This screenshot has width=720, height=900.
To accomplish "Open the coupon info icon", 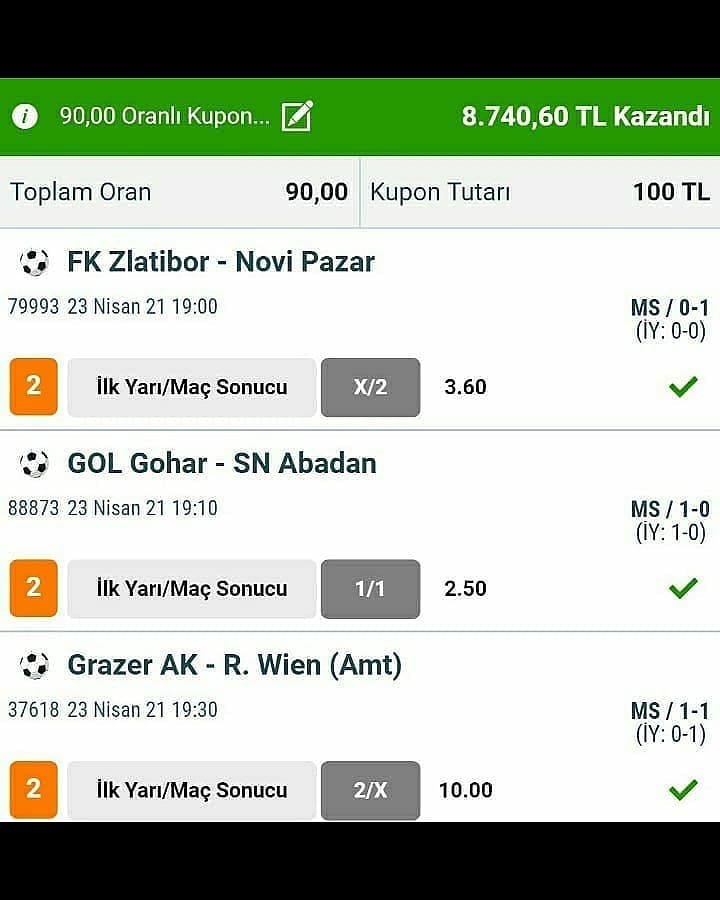I will 25,116.
